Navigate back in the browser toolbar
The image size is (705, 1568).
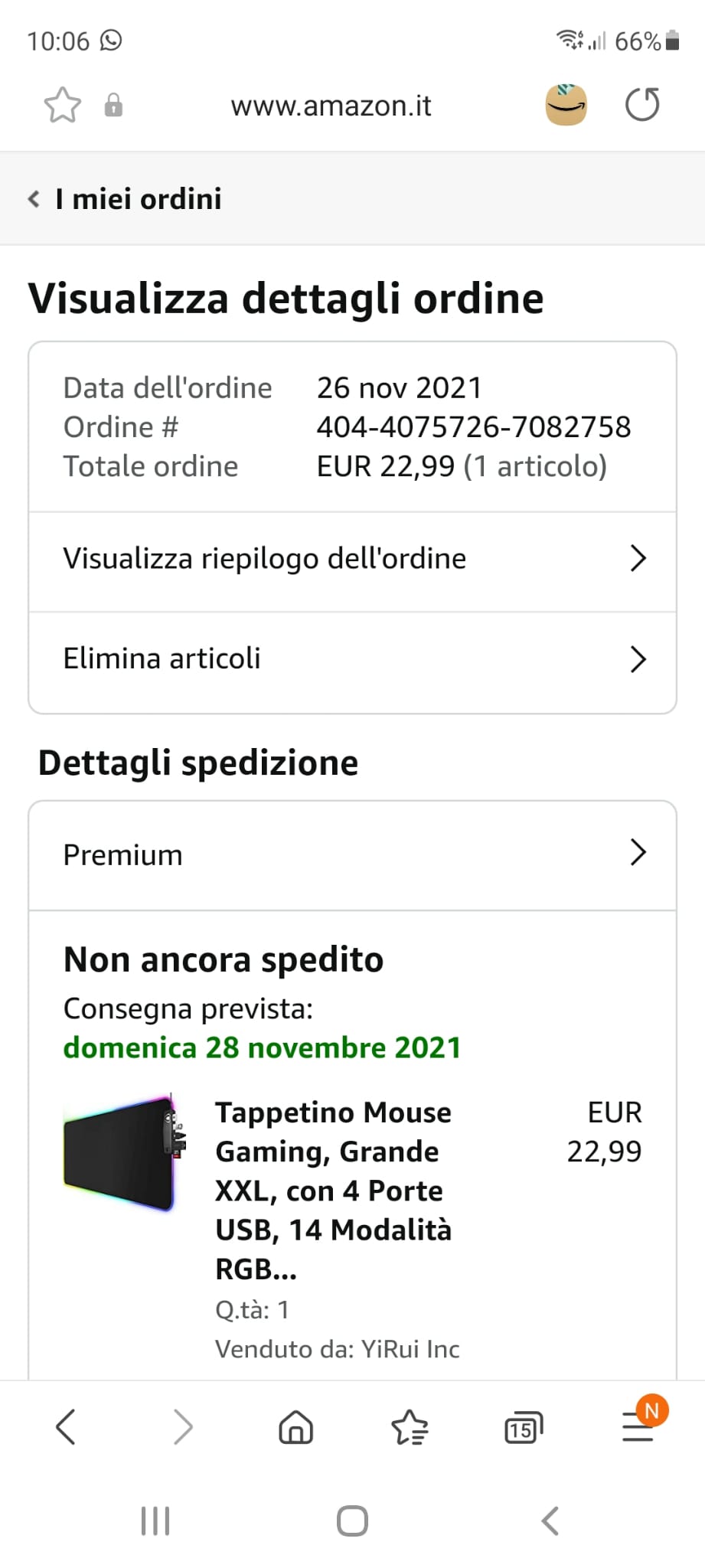click(x=66, y=1427)
